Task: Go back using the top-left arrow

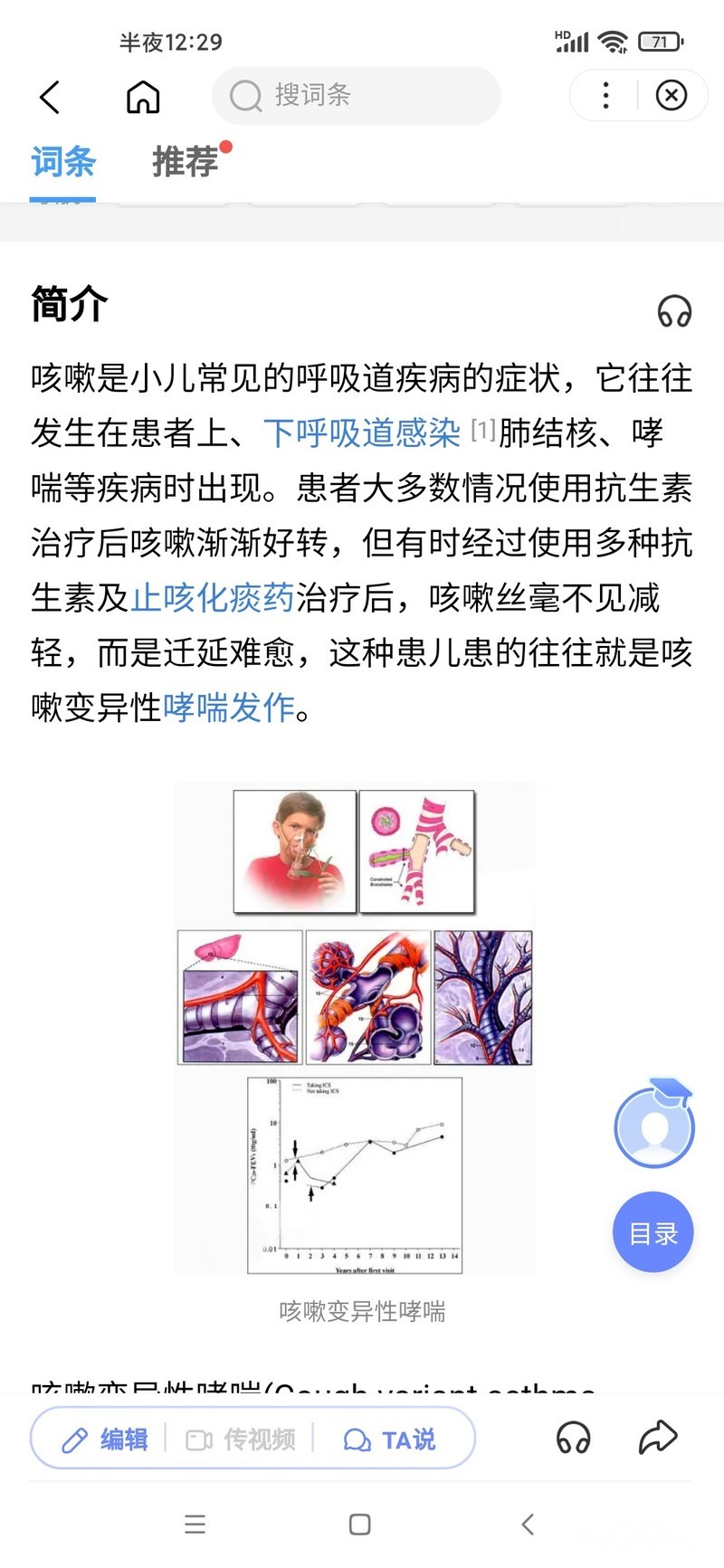Action: point(51,97)
